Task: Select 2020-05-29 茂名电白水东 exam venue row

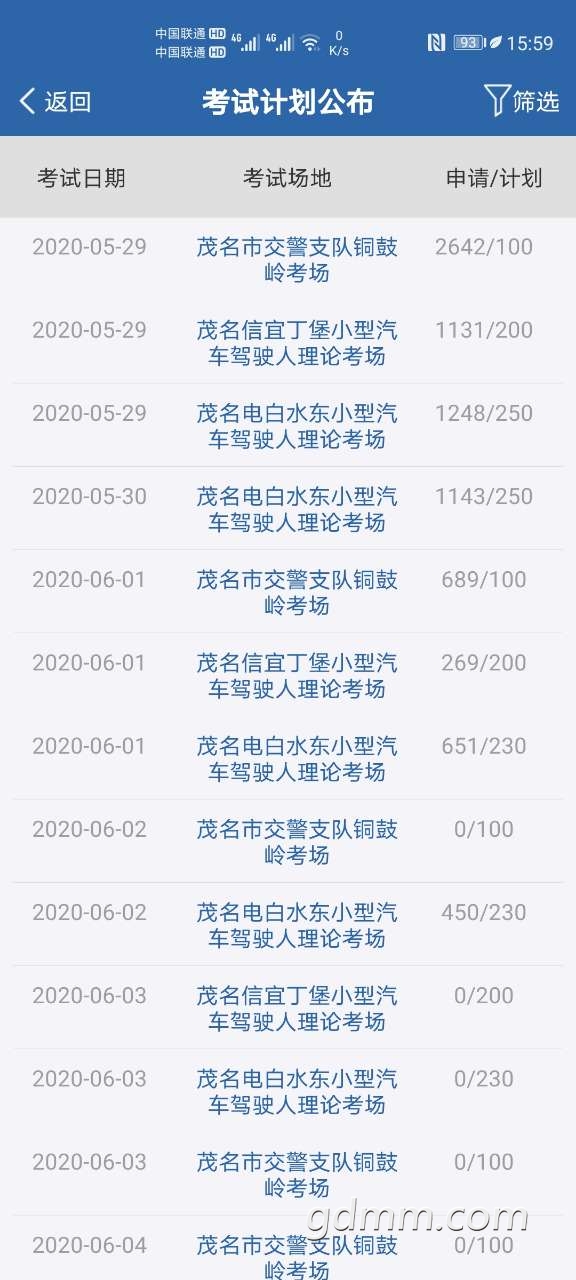Action: click(x=288, y=425)
